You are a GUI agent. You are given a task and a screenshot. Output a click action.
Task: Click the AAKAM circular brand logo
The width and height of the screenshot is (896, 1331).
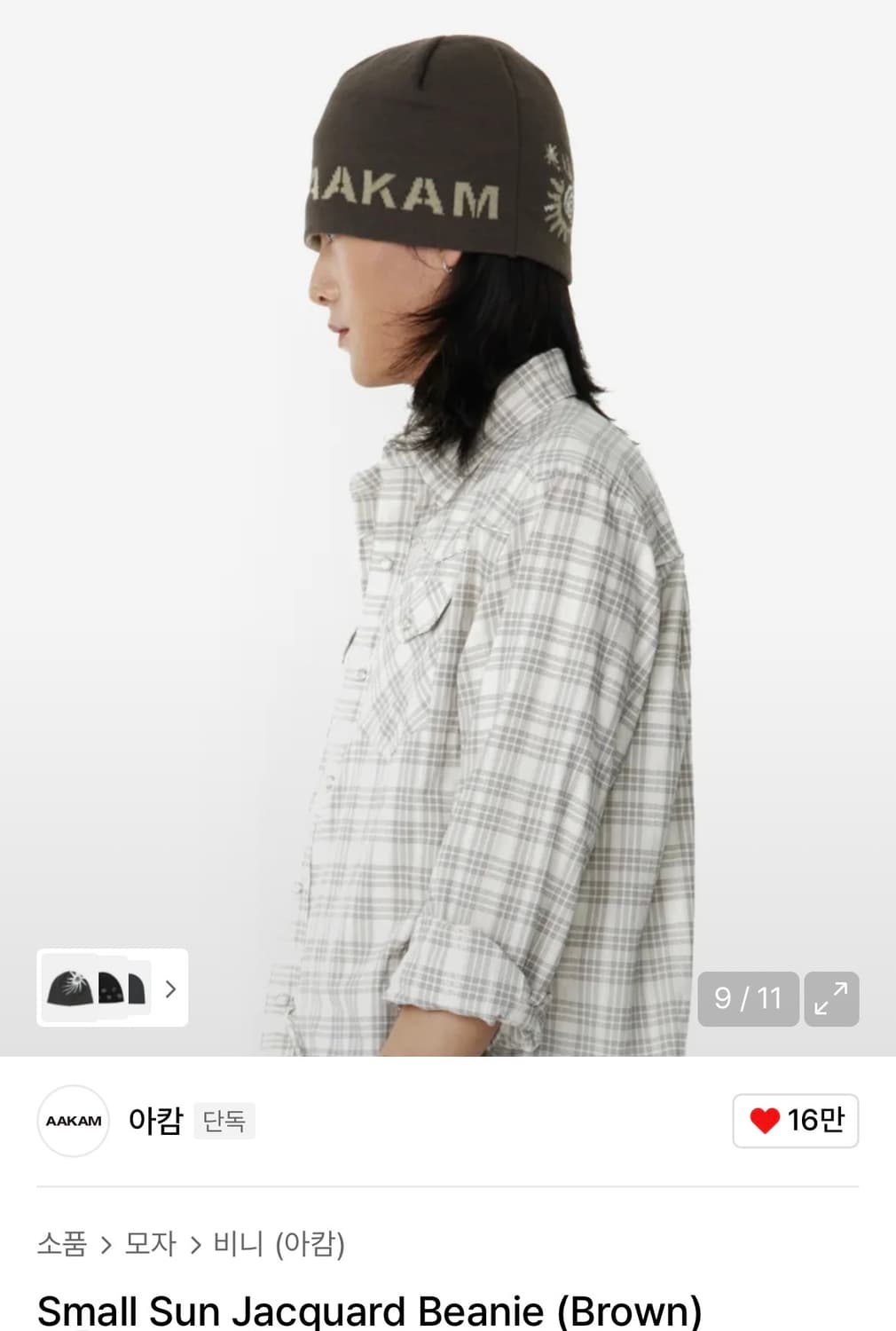pos(72,1121)
